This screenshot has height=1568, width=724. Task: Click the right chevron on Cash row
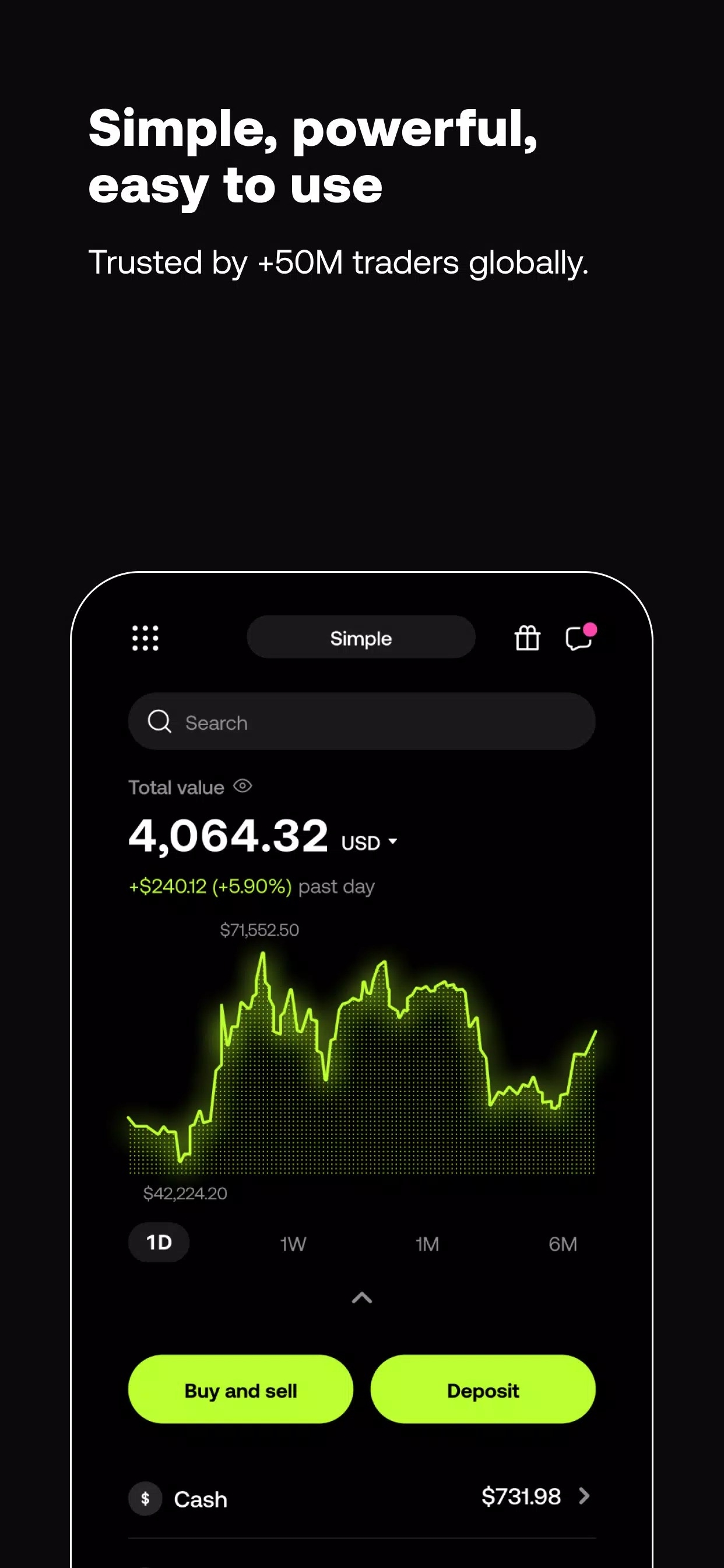(585, 1498)
